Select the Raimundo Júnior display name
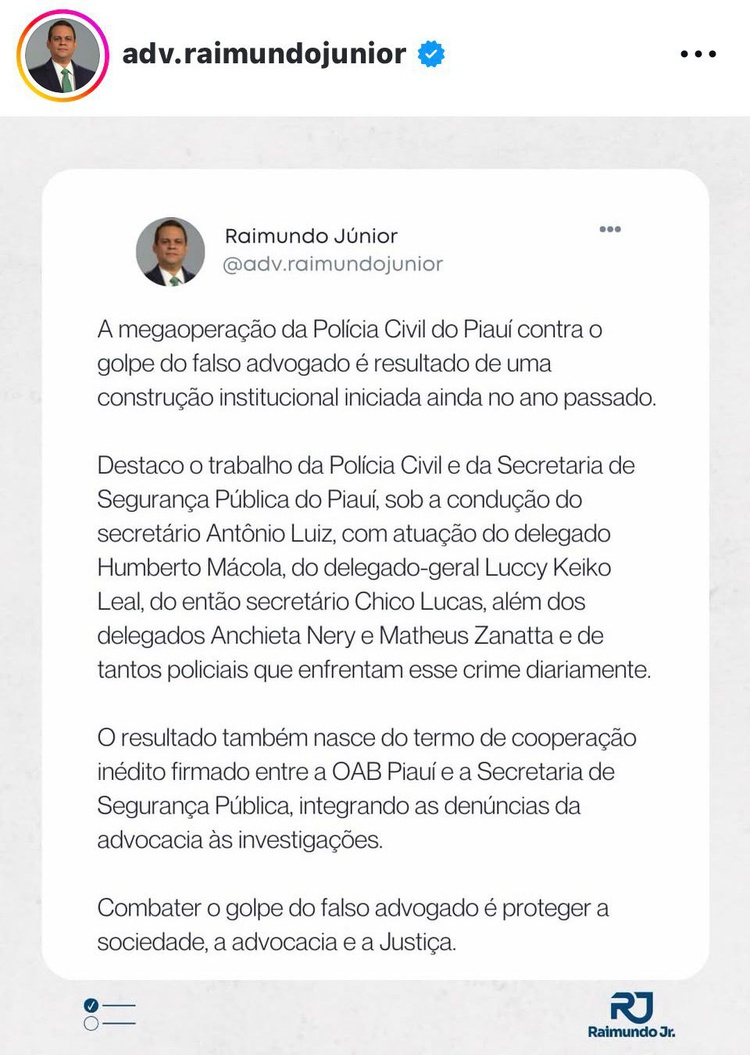 (310, 237)
